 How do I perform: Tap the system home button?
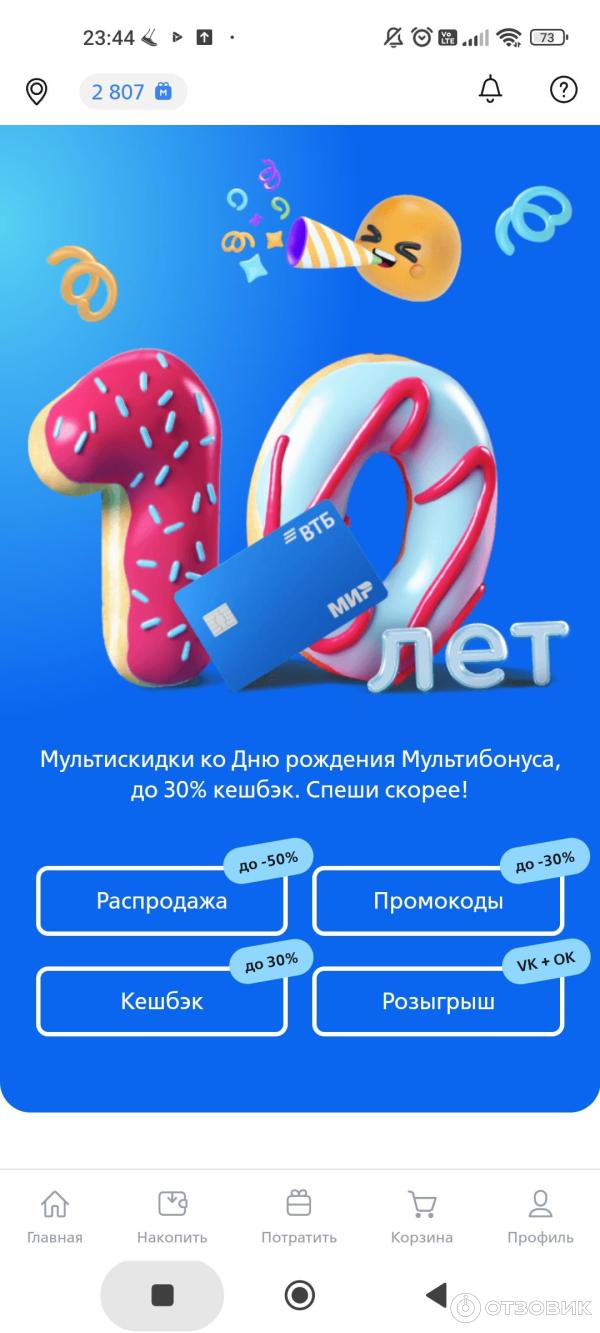(299, 1296)
